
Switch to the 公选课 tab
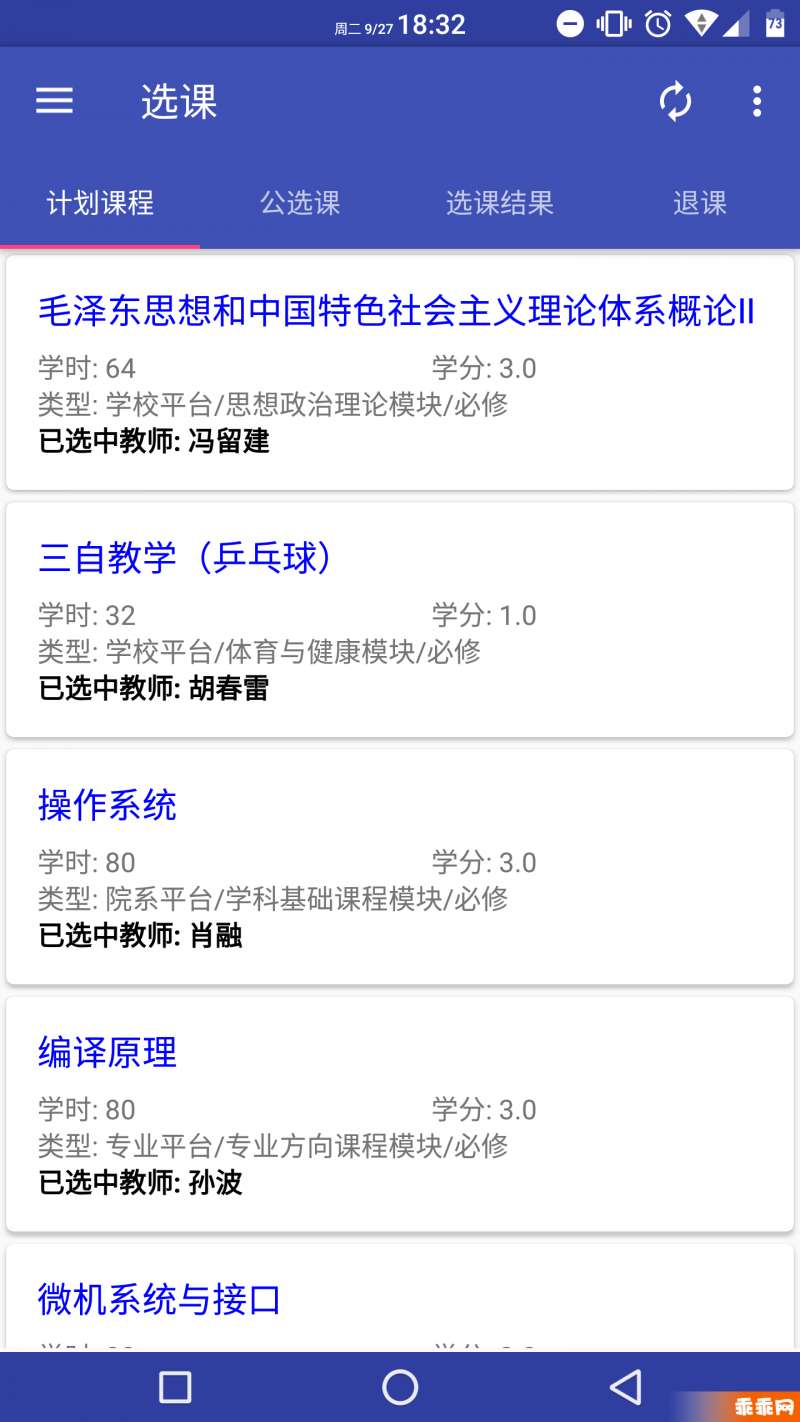(299, 203)
